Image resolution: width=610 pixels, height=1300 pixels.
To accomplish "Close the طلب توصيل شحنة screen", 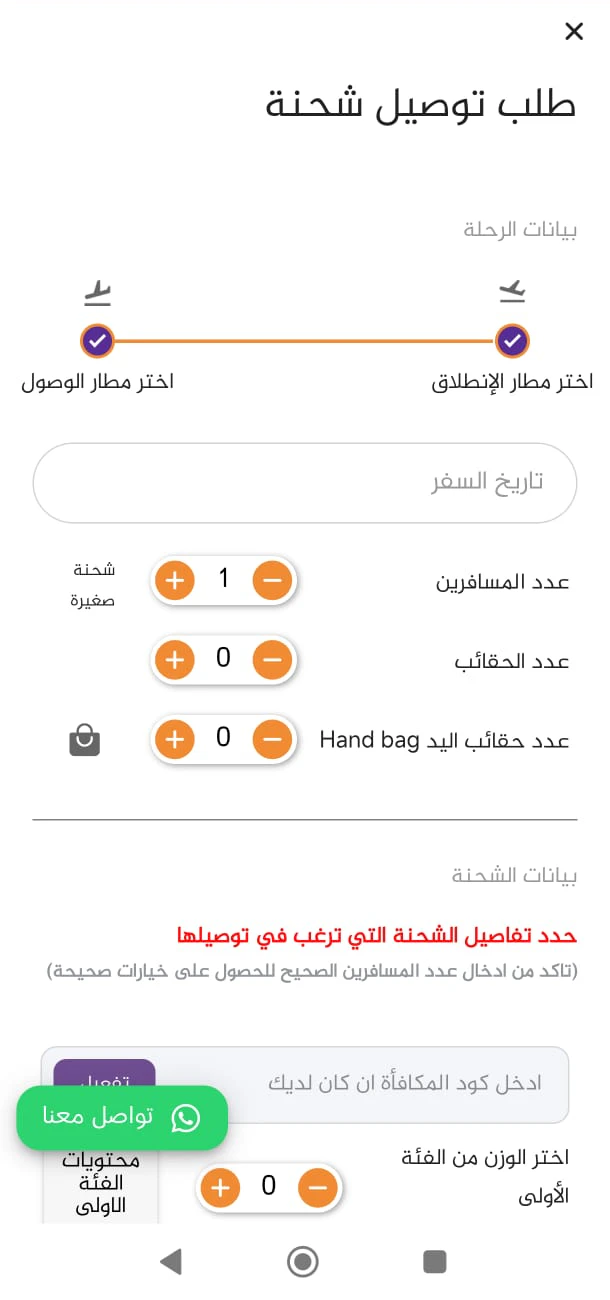I will tap(574, 32).
